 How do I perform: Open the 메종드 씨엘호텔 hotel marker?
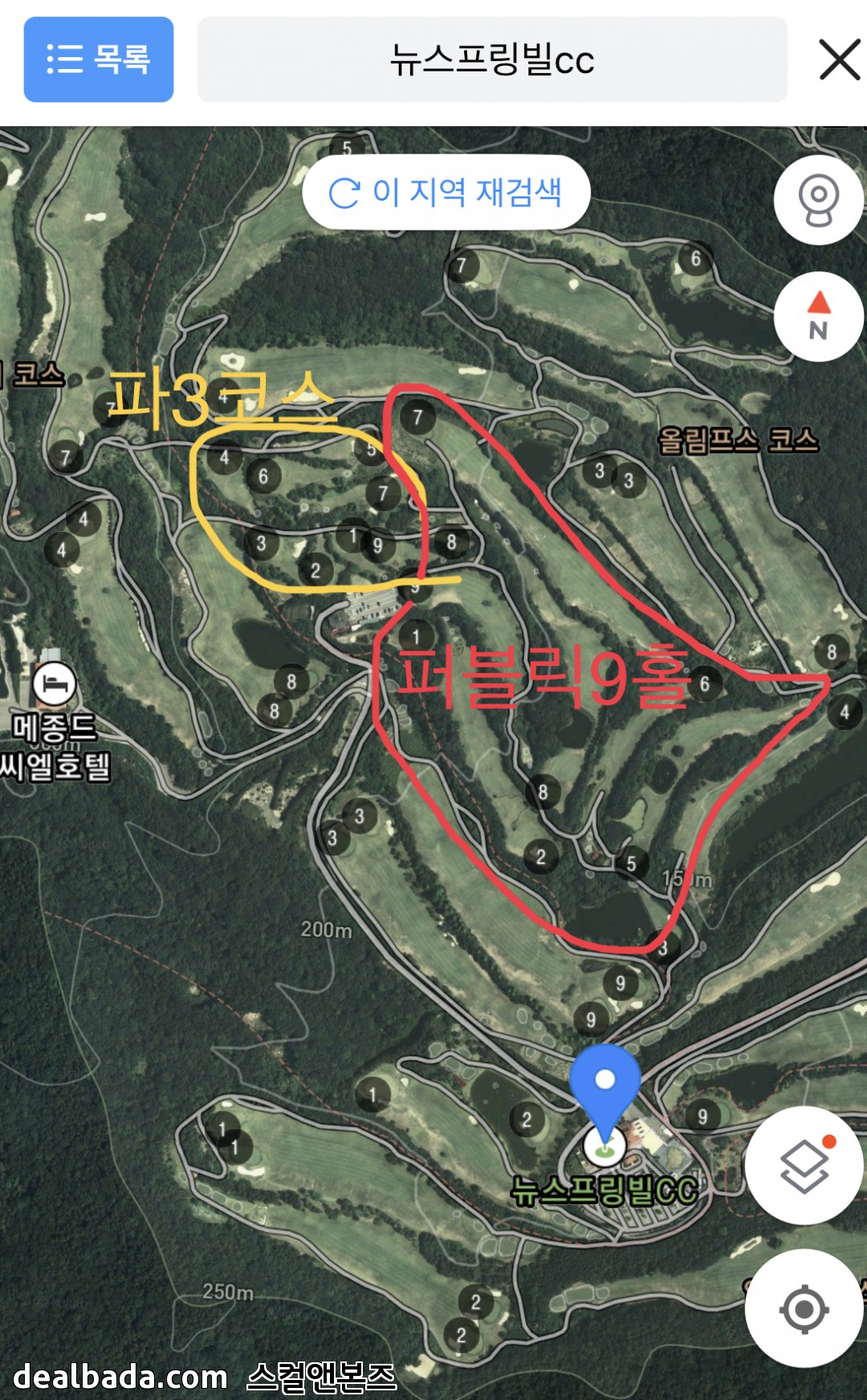(55, 685)
